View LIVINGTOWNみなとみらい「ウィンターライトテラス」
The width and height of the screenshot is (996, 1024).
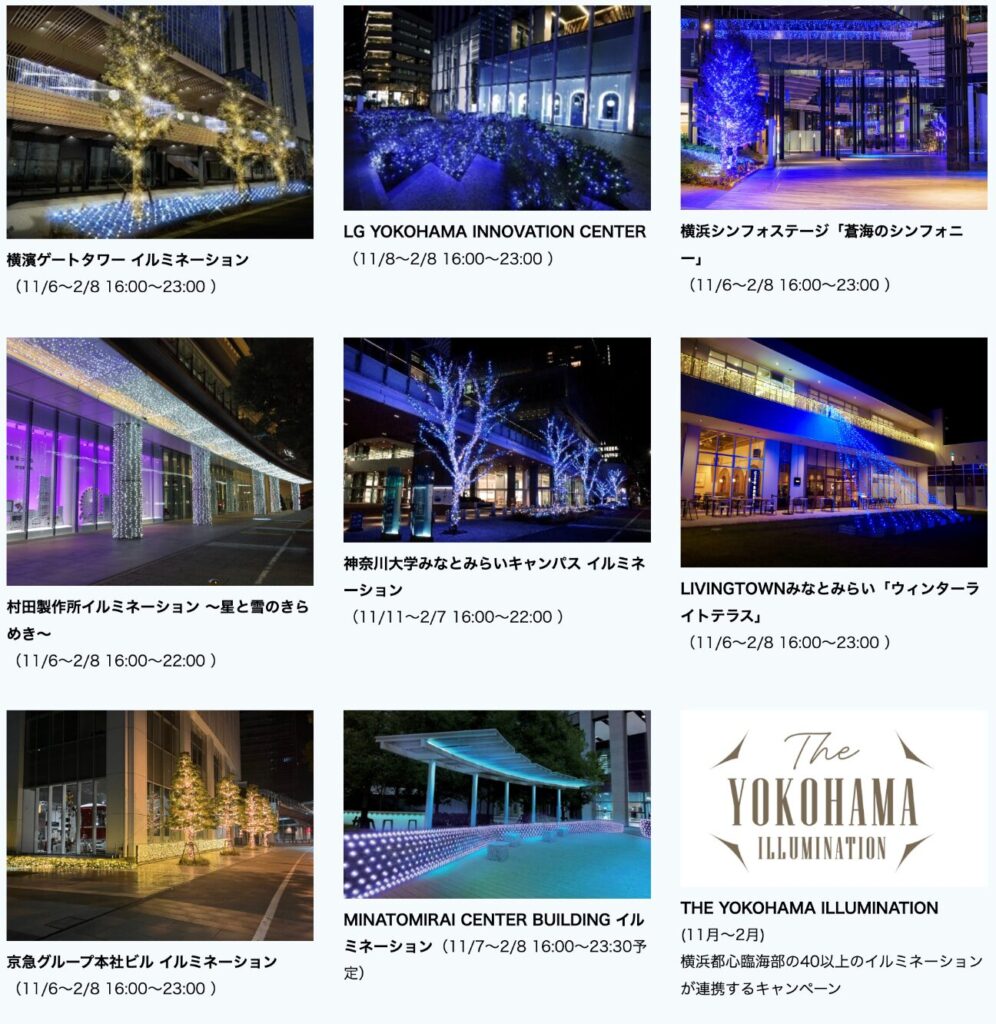(x=834, y=452)
